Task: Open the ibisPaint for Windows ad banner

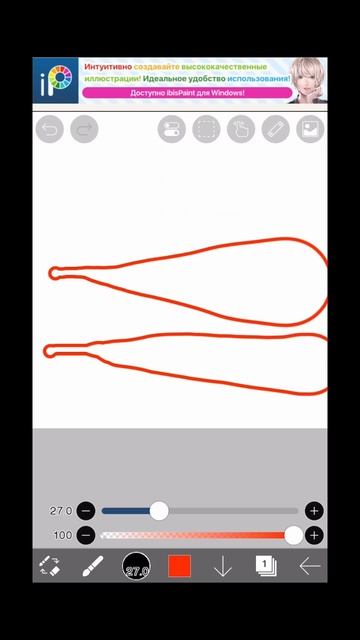Action: (x=180, y=80)
